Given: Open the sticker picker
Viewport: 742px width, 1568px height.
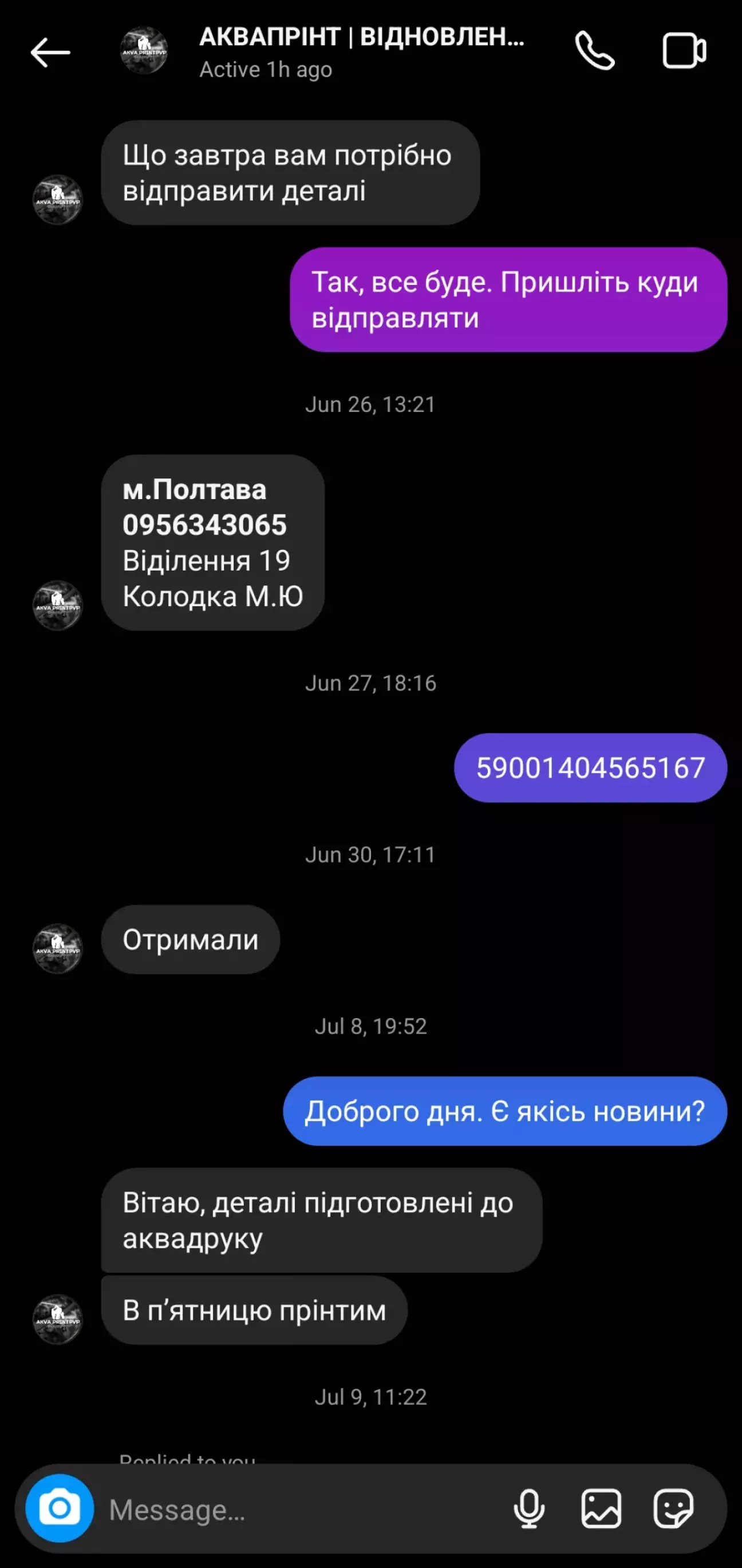Looking at the screenshot, I should [673, 1508].
